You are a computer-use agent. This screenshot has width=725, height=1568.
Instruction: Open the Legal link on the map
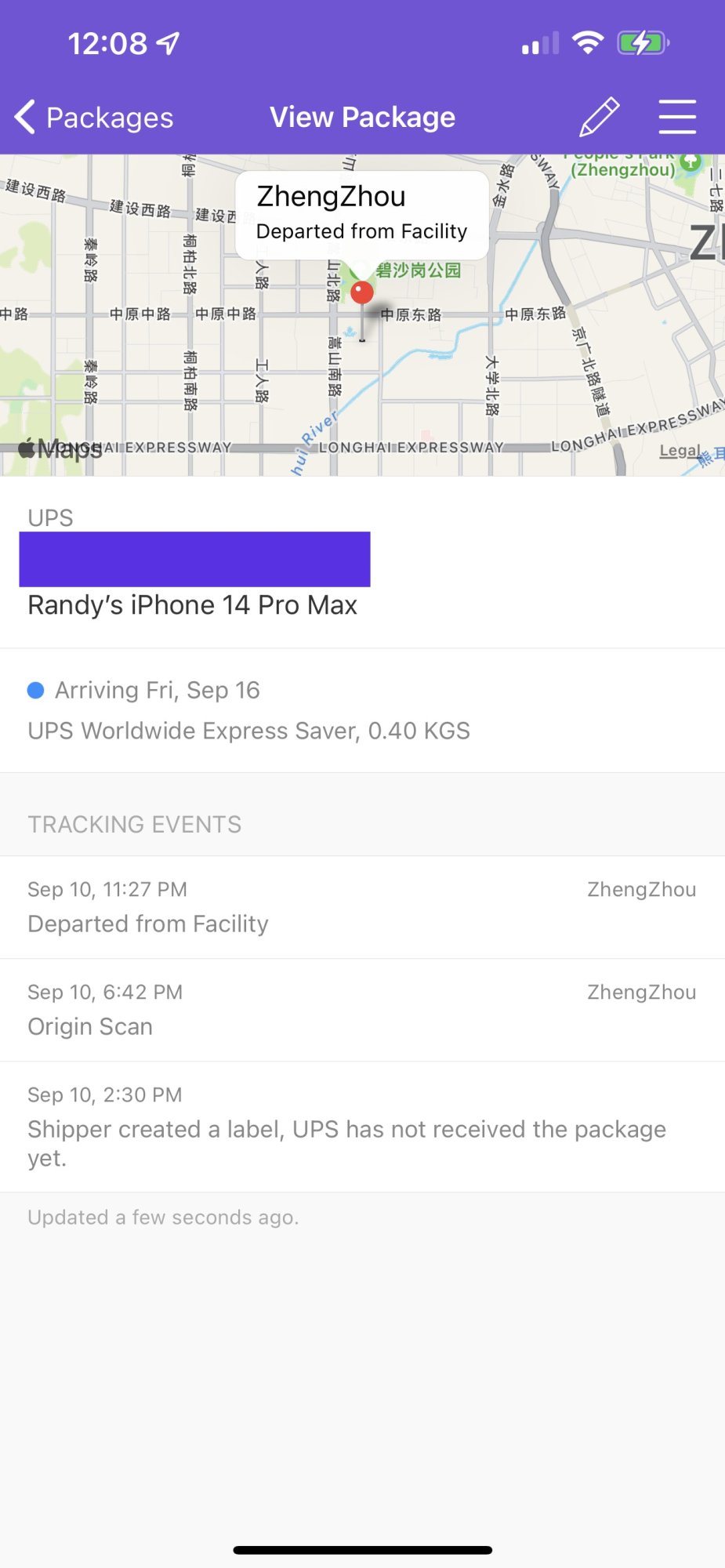pos(679,451)
